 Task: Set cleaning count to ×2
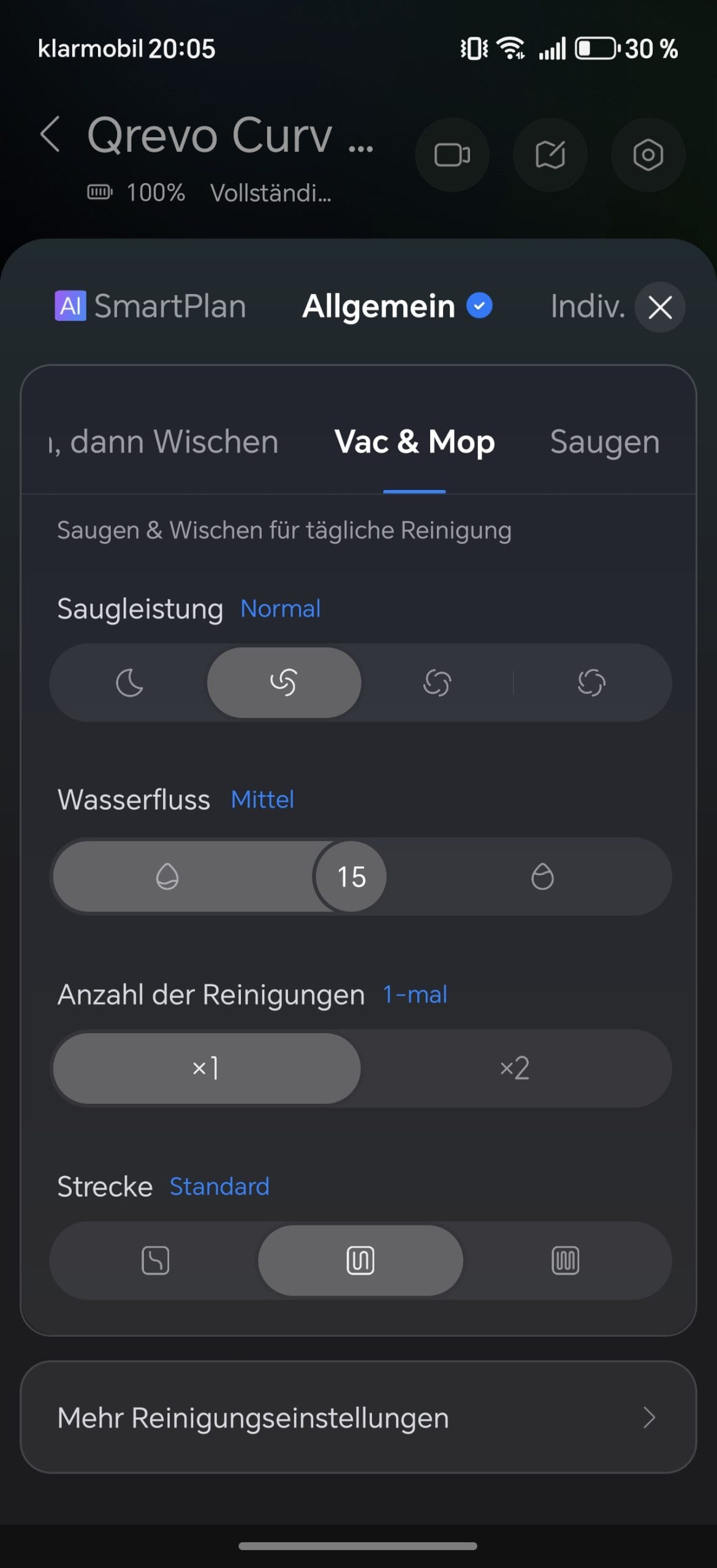tap(515, 1068)
